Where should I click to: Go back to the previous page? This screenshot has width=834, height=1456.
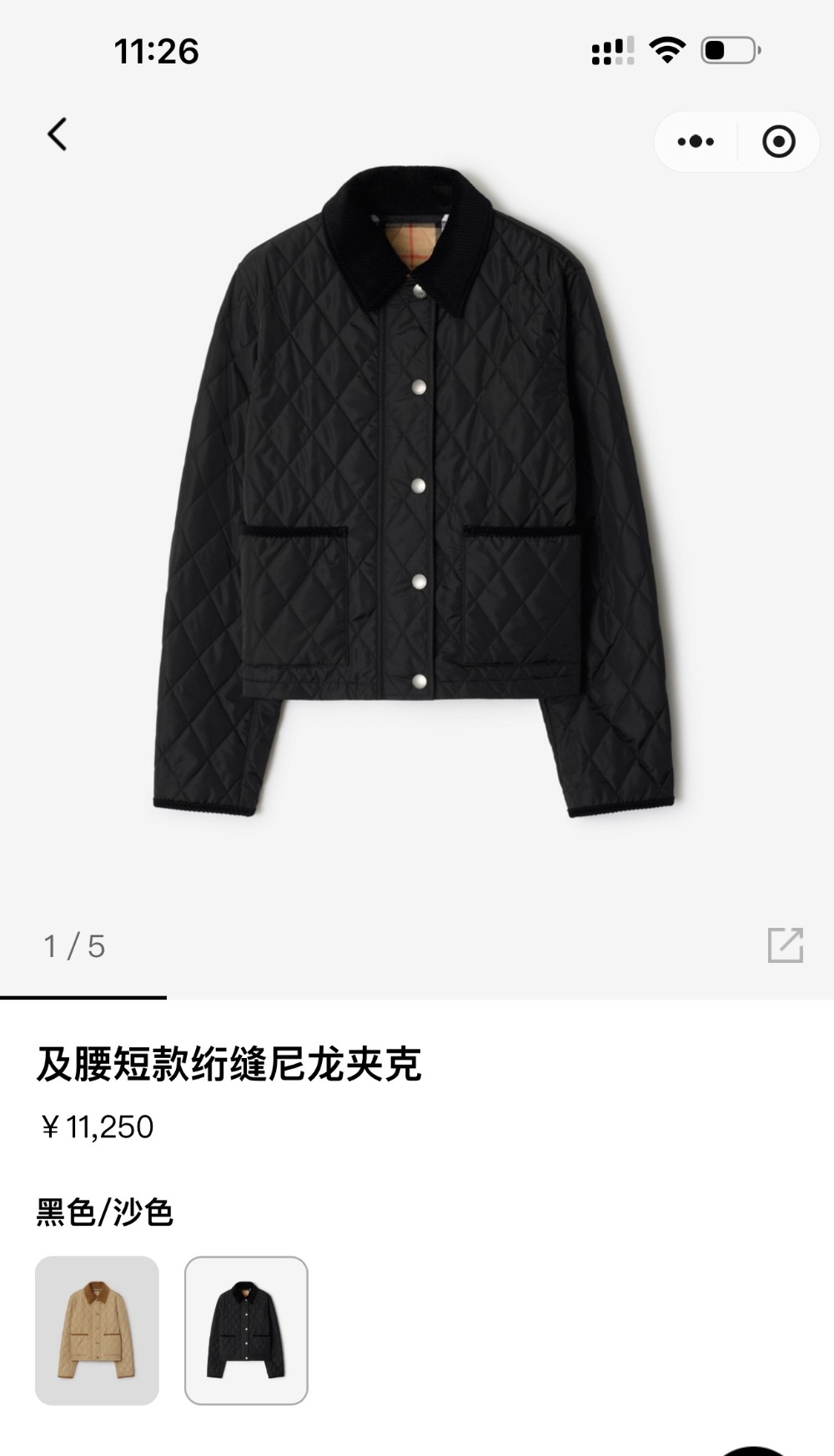[x=57, y=134]
